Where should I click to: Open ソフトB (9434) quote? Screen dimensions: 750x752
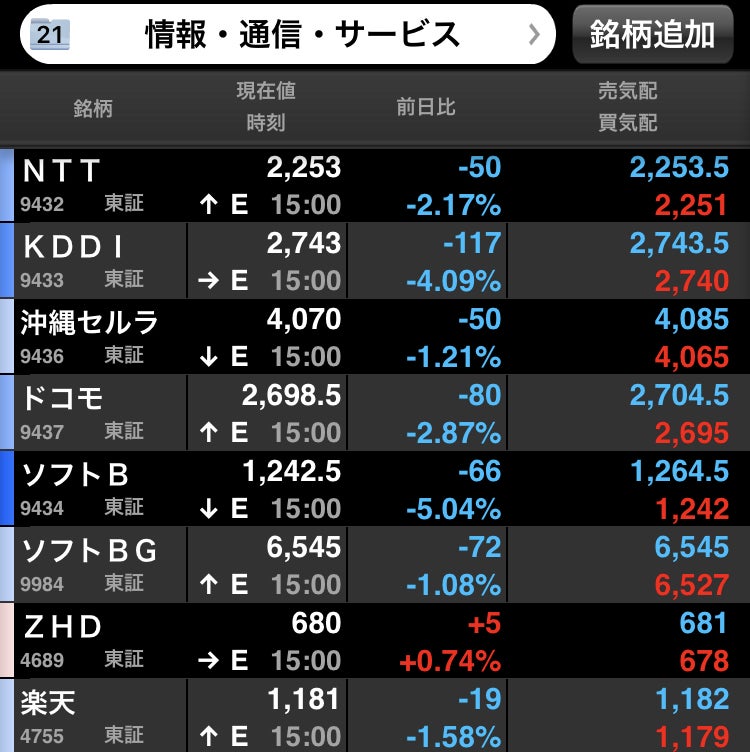[x=375, y=489]
